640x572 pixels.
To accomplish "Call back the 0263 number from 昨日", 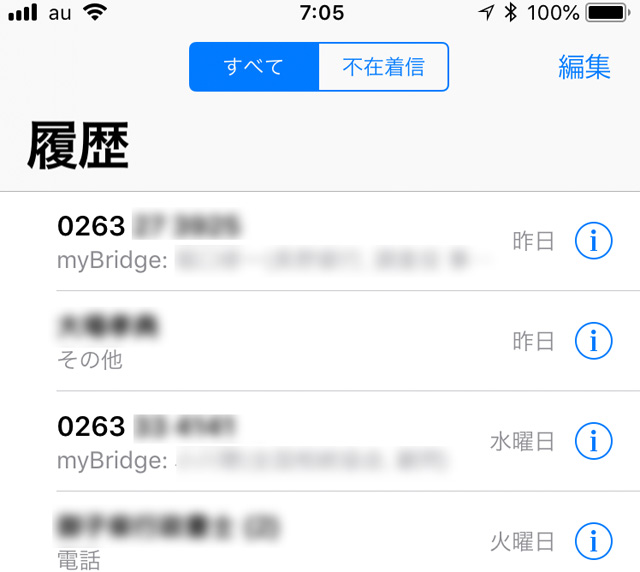I will point(270,241).
